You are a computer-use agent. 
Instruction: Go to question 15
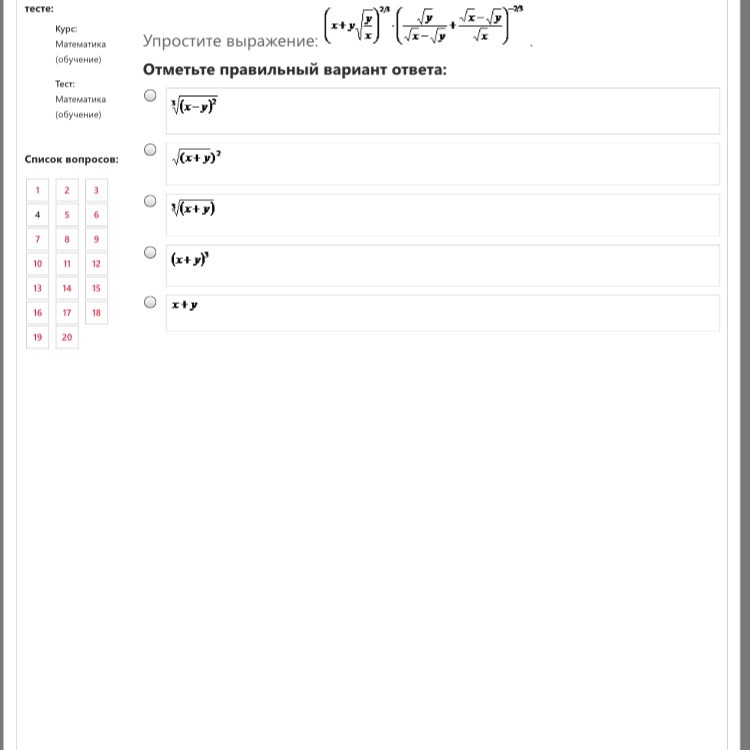coord(96,288)
